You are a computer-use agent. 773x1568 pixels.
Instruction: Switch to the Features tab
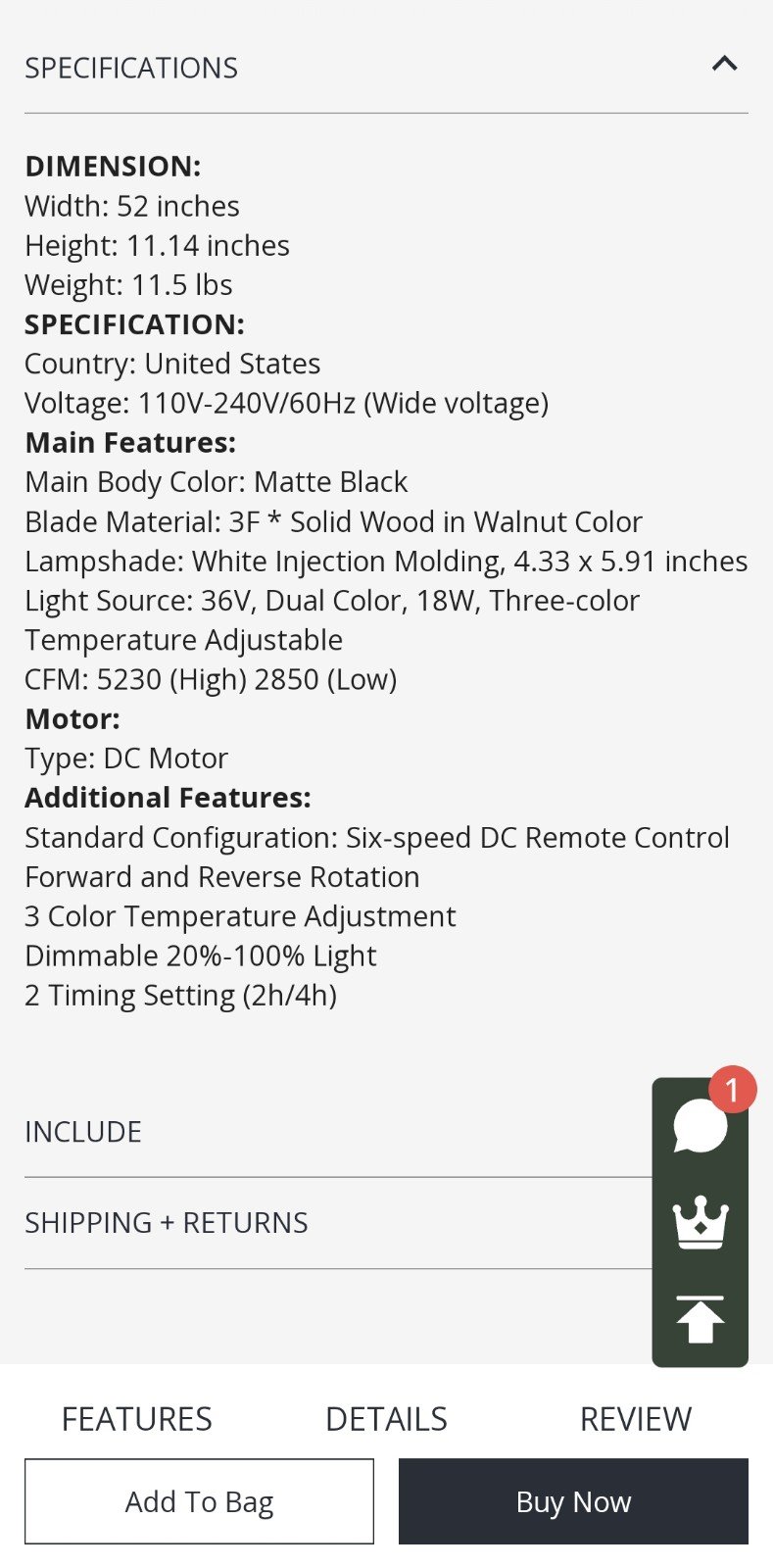pyautogui.click(x=137, y=1419)
